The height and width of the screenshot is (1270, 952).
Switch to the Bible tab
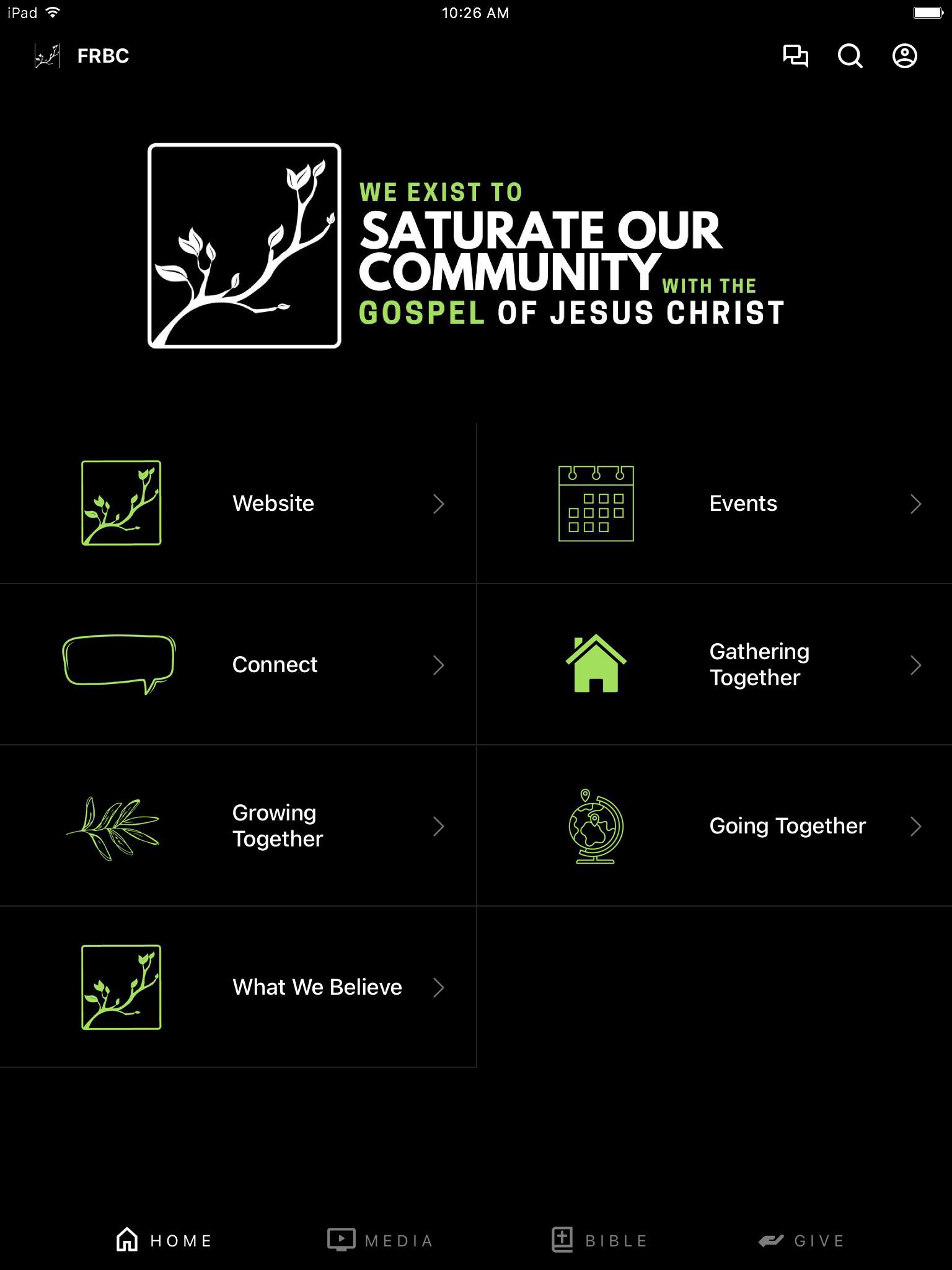click(600, 1240)
